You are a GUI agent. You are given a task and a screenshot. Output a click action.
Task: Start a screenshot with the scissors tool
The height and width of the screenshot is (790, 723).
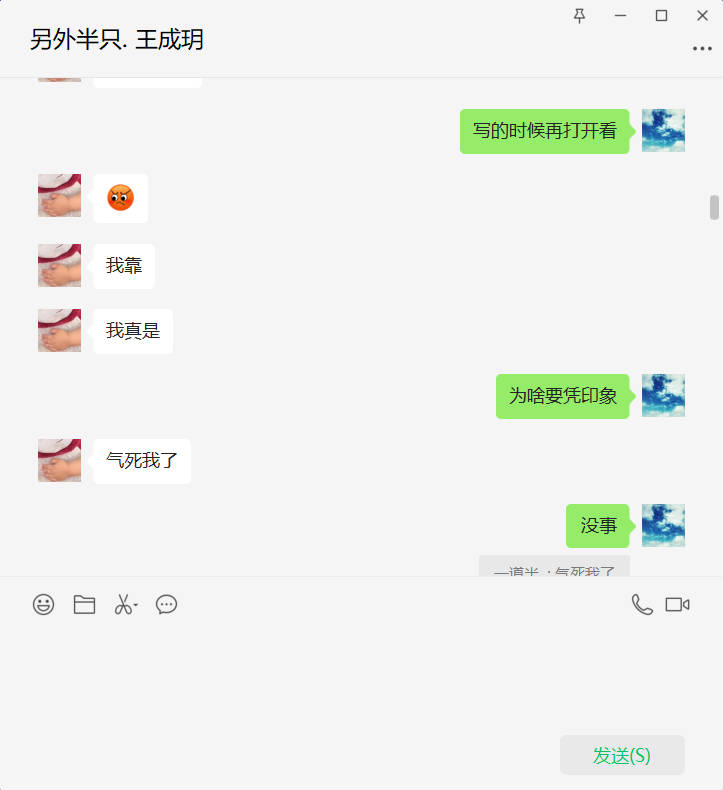(x=123, y=604)
